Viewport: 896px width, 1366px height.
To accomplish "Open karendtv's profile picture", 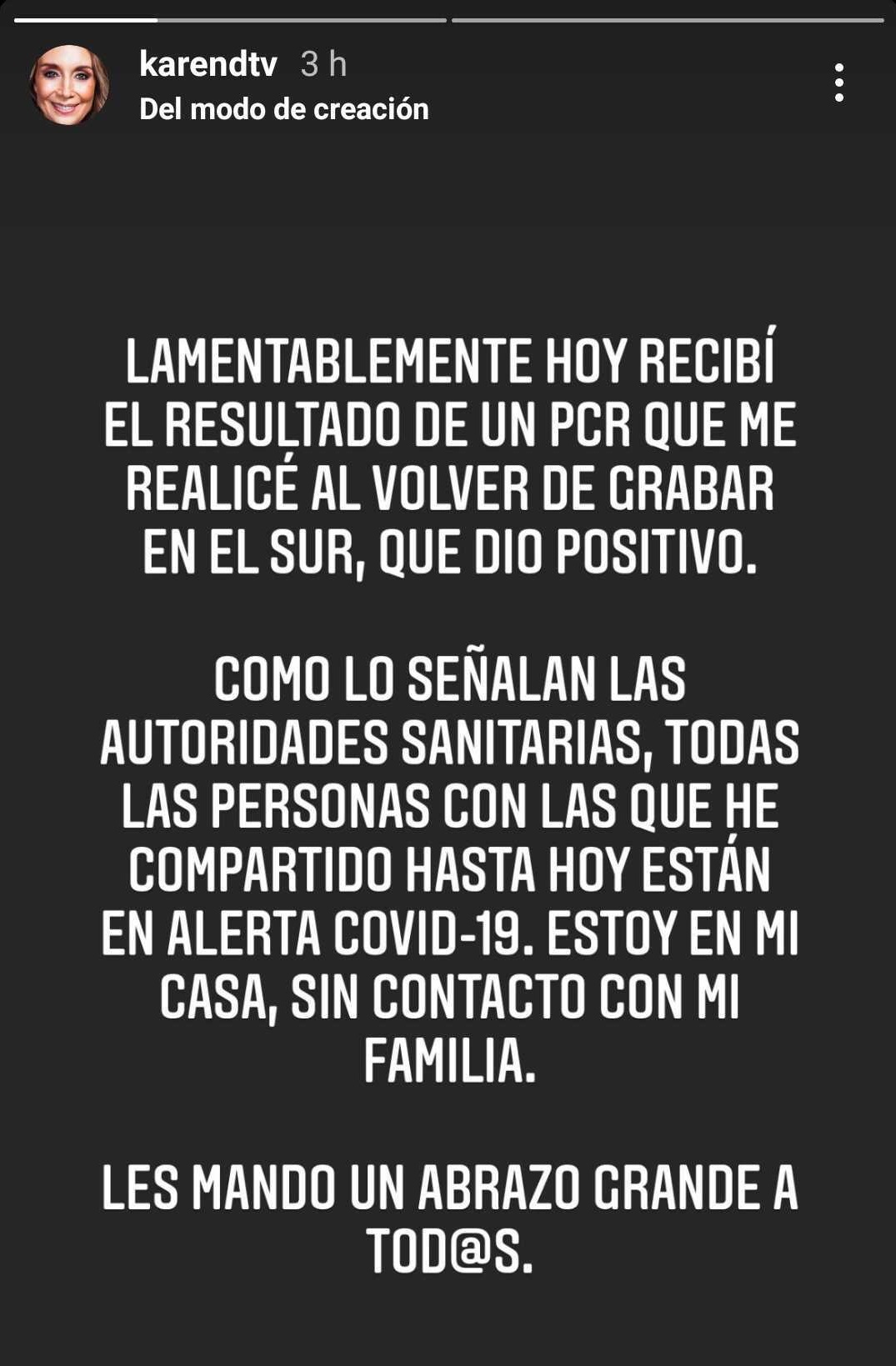I will tap(68, 86).
